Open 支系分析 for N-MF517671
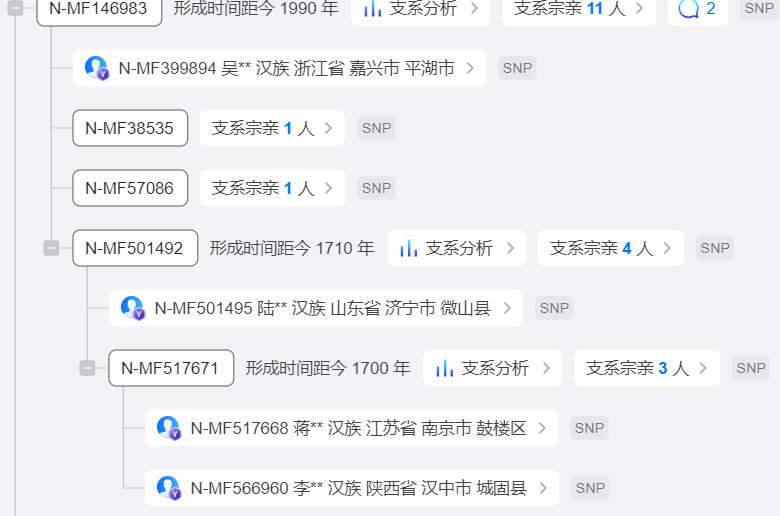Screen dimensions: 780x516 493,368
